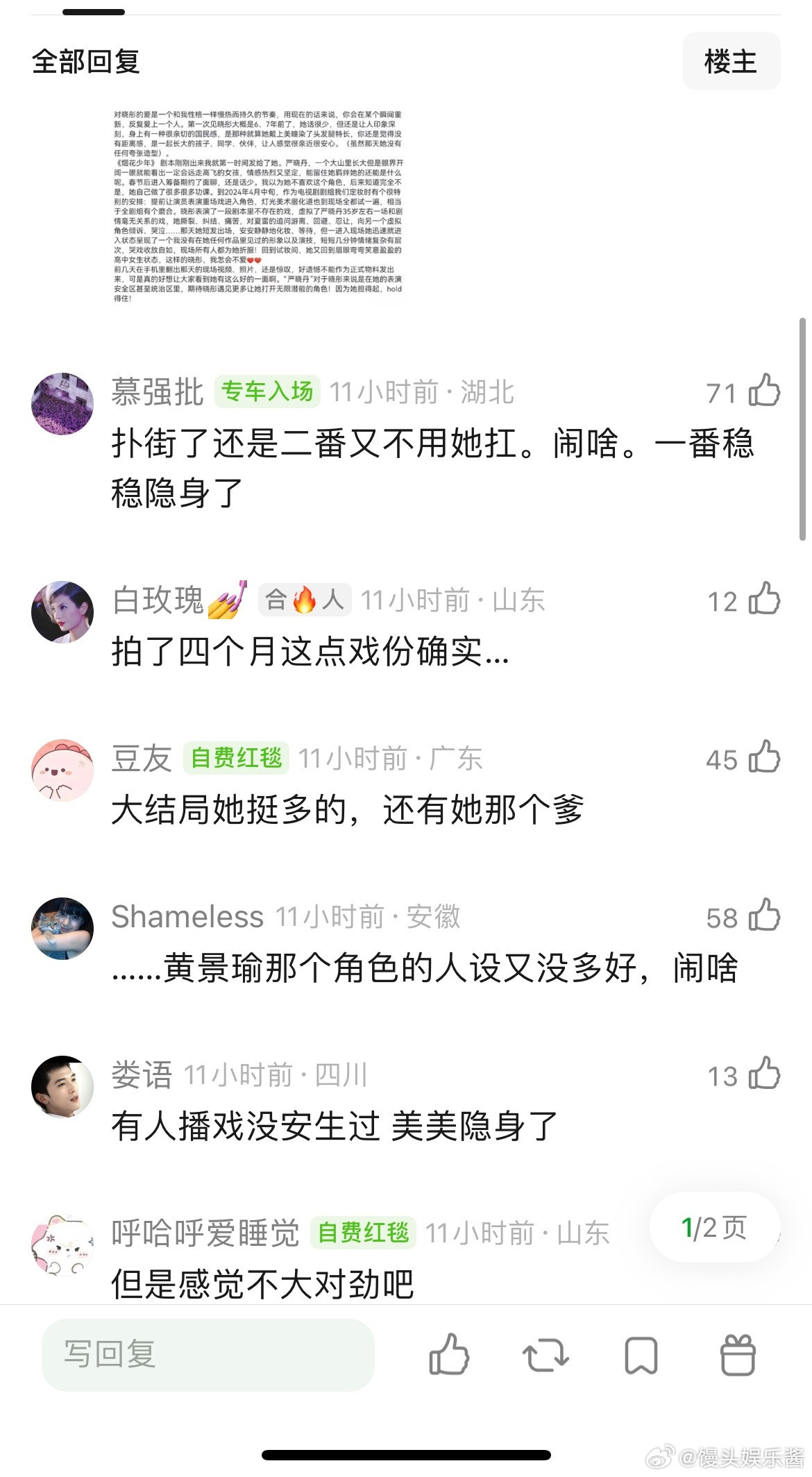Open the 自费红毯 badge on 豆友's comment
The image size is (812, 1477).
coord(237,759)
